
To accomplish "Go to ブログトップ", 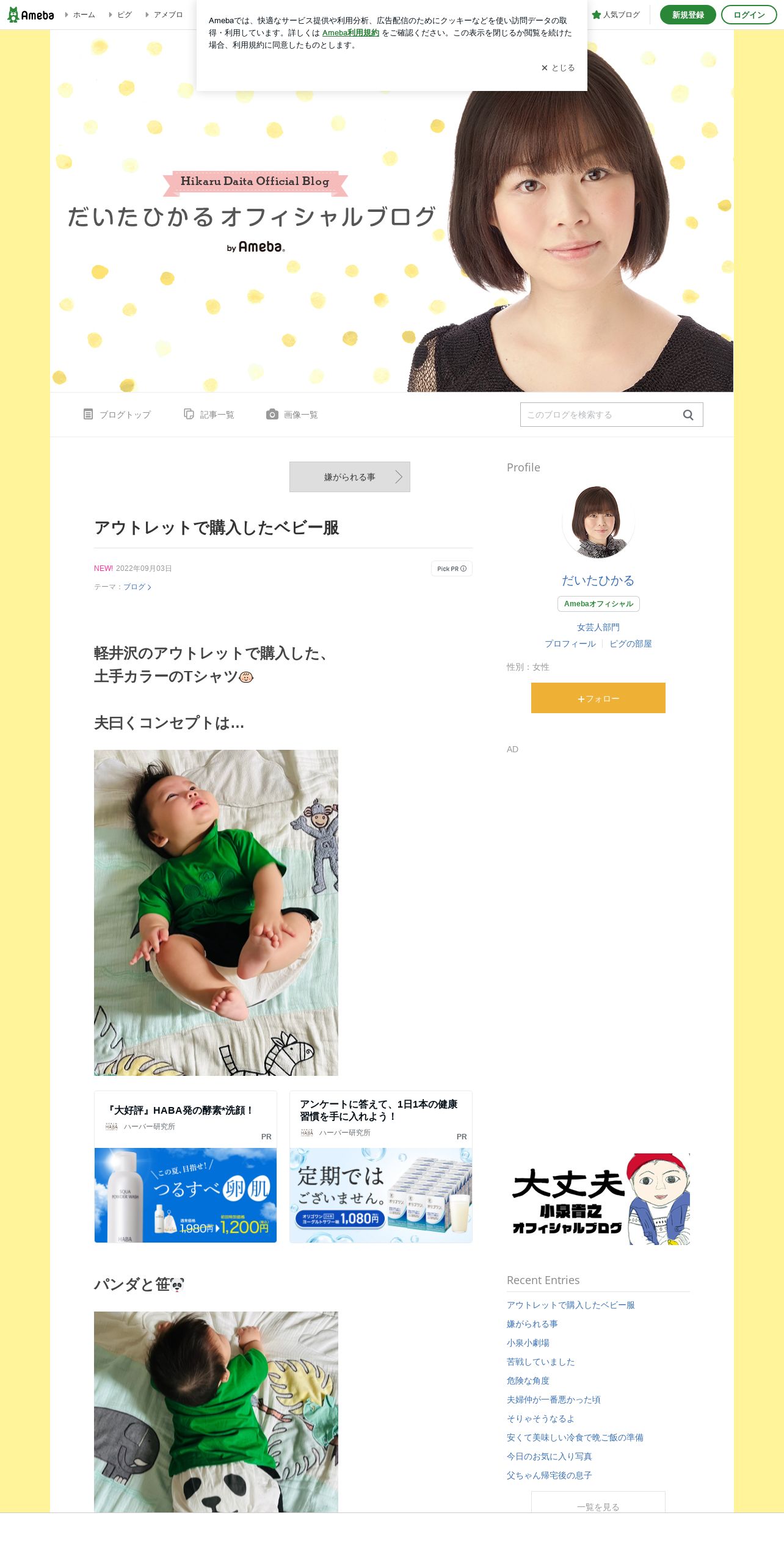I will point(117,415).
